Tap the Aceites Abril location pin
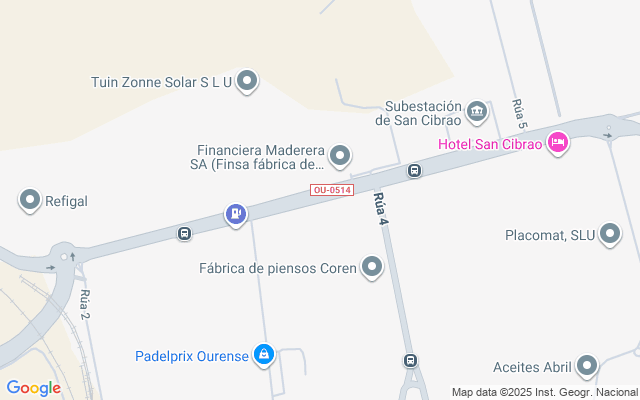The image size is (640, 400). point(587,365)
